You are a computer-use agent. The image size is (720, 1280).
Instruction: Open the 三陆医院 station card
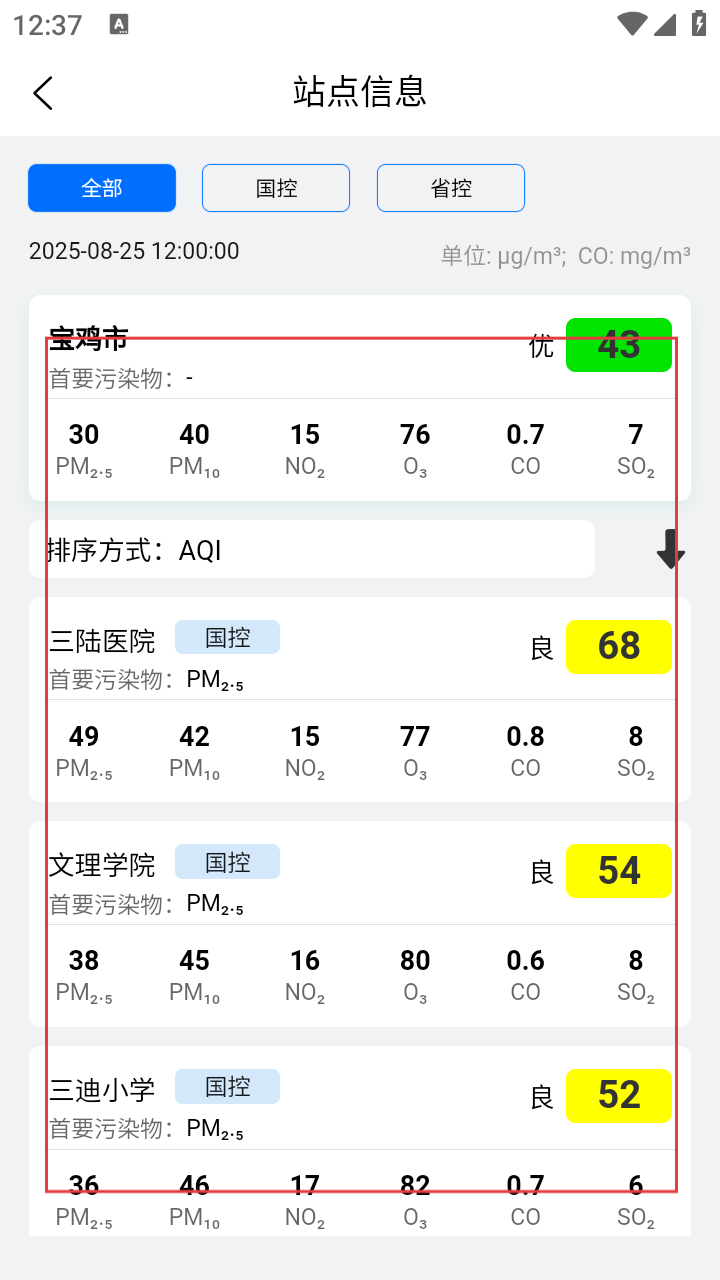click(360, 699)
